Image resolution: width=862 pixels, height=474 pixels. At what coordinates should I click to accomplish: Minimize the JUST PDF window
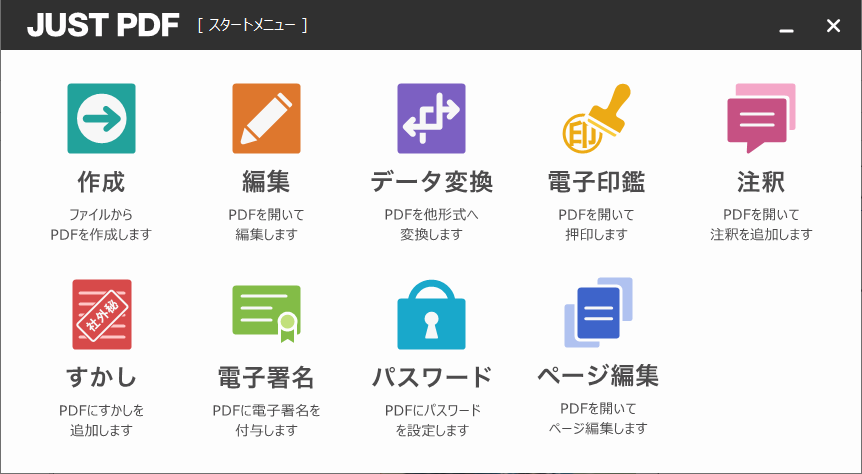tap(787, 26)
